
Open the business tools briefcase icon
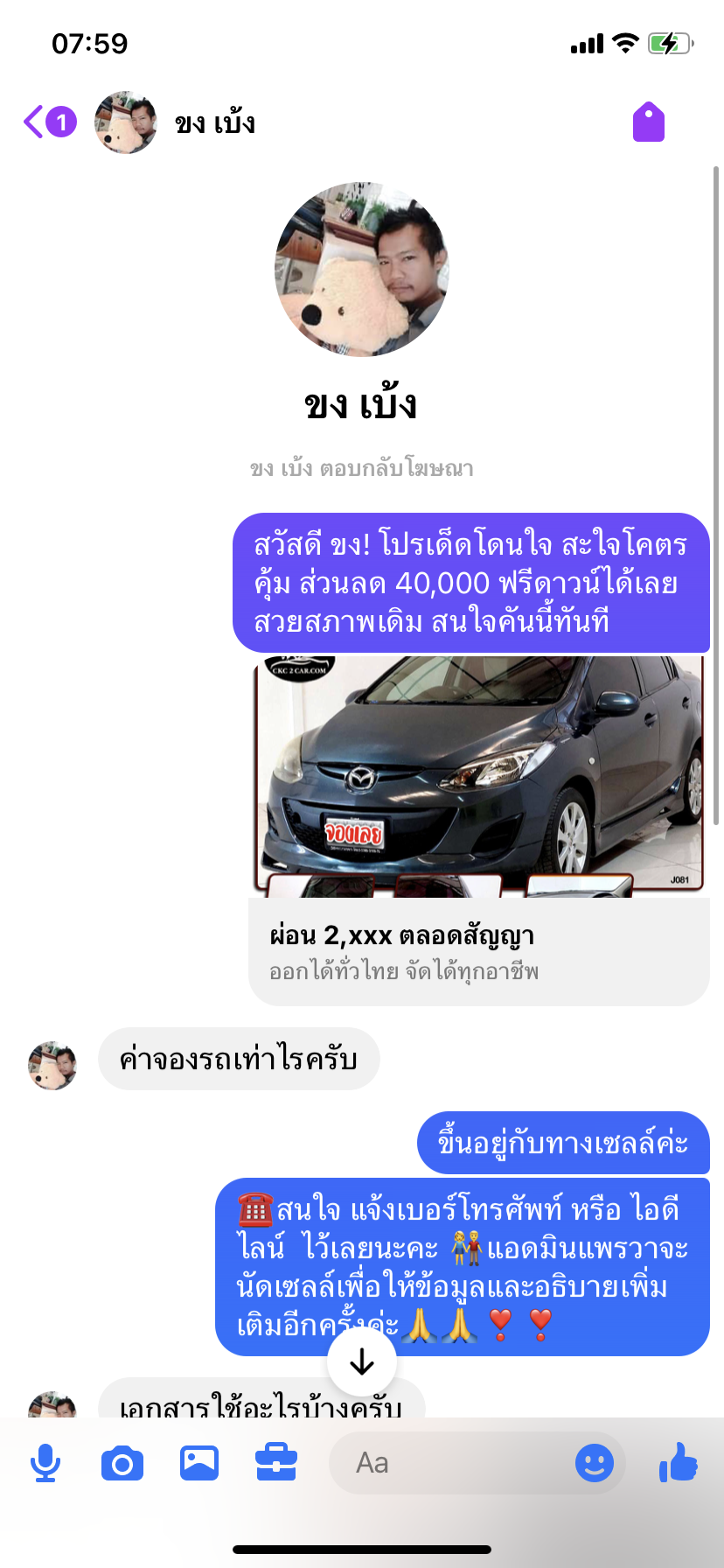pyautogui.click(x=276, y=1463)
